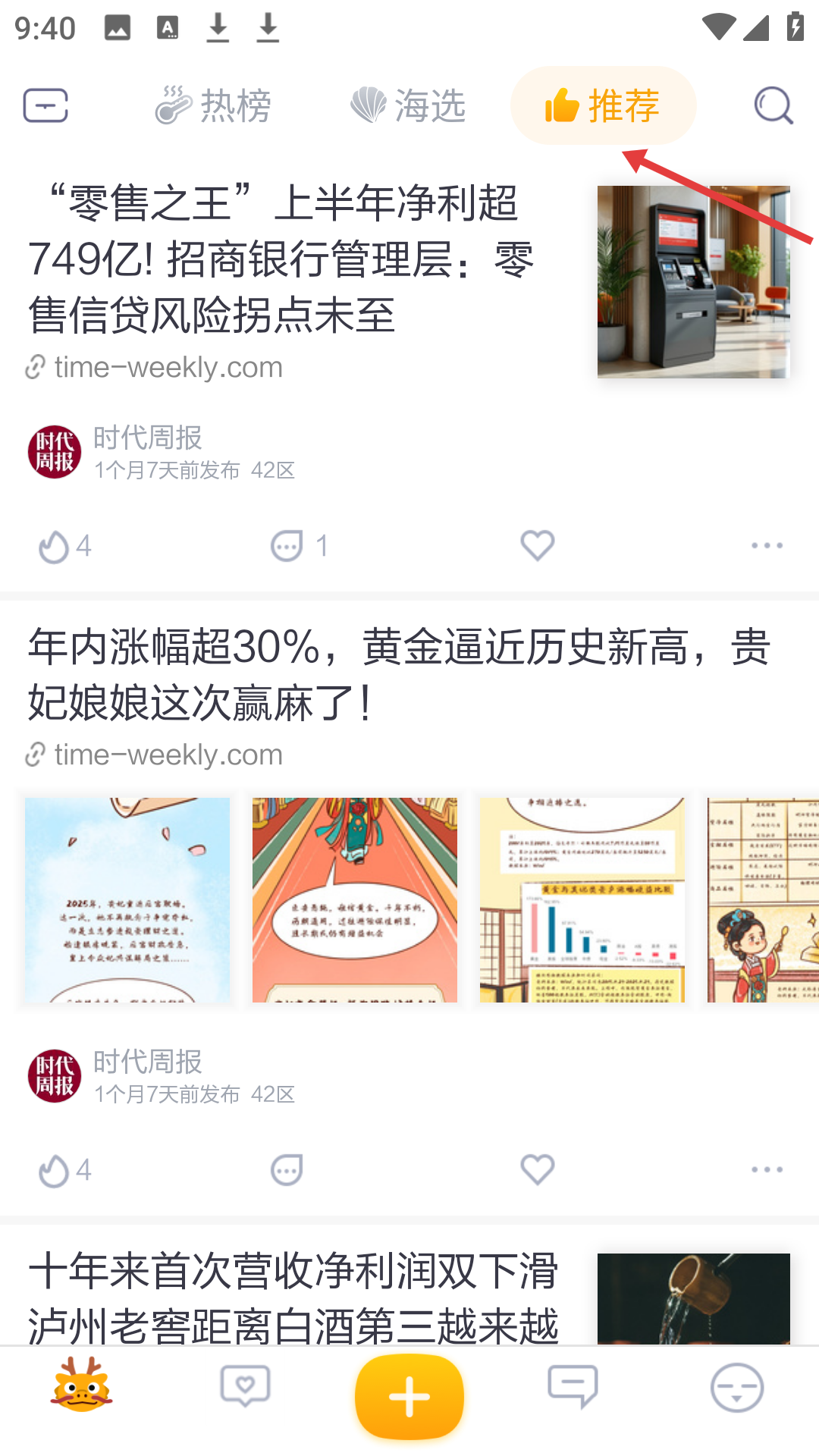Open the profile face tab
Screen dimensions: 819x1456
tap(736, 1387)
